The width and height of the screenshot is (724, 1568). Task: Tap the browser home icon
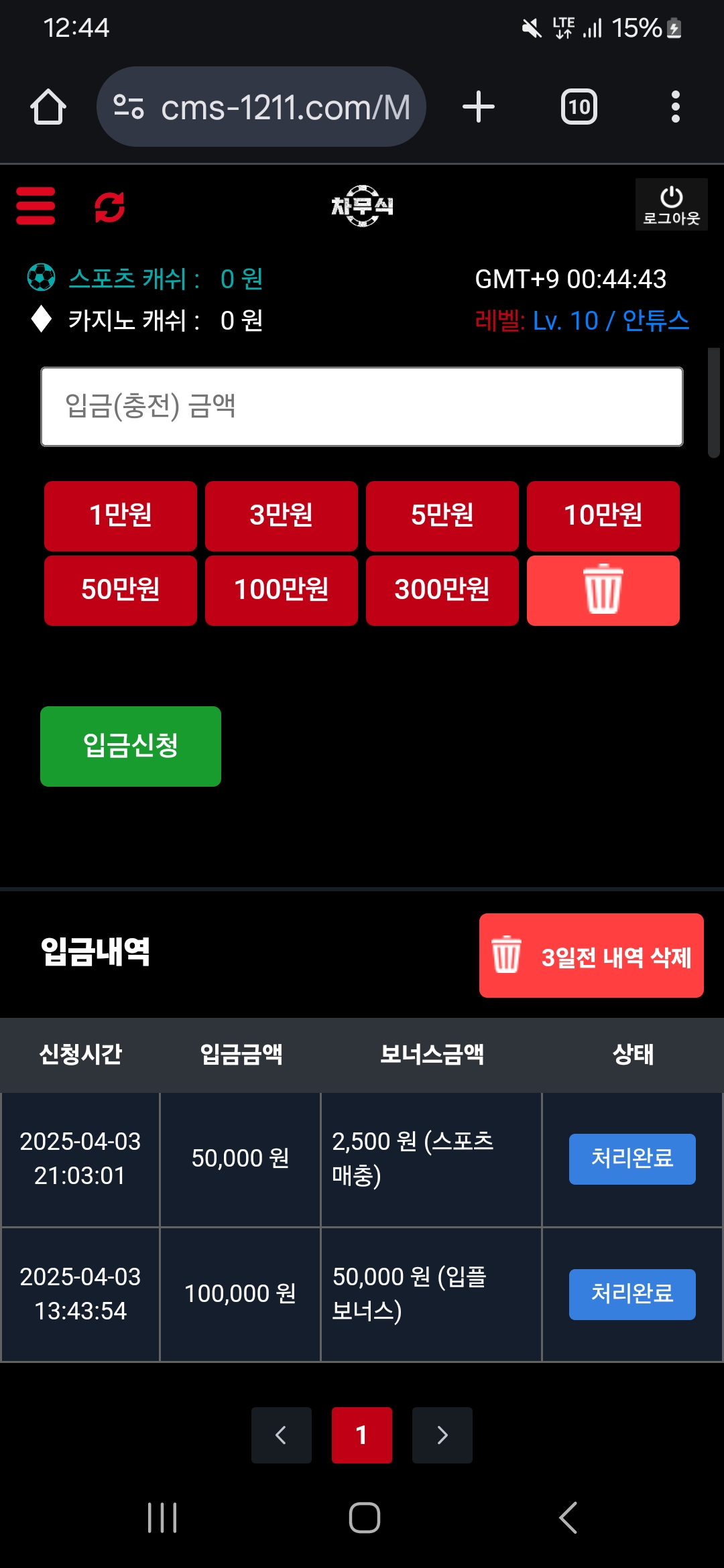pos(48,107)
